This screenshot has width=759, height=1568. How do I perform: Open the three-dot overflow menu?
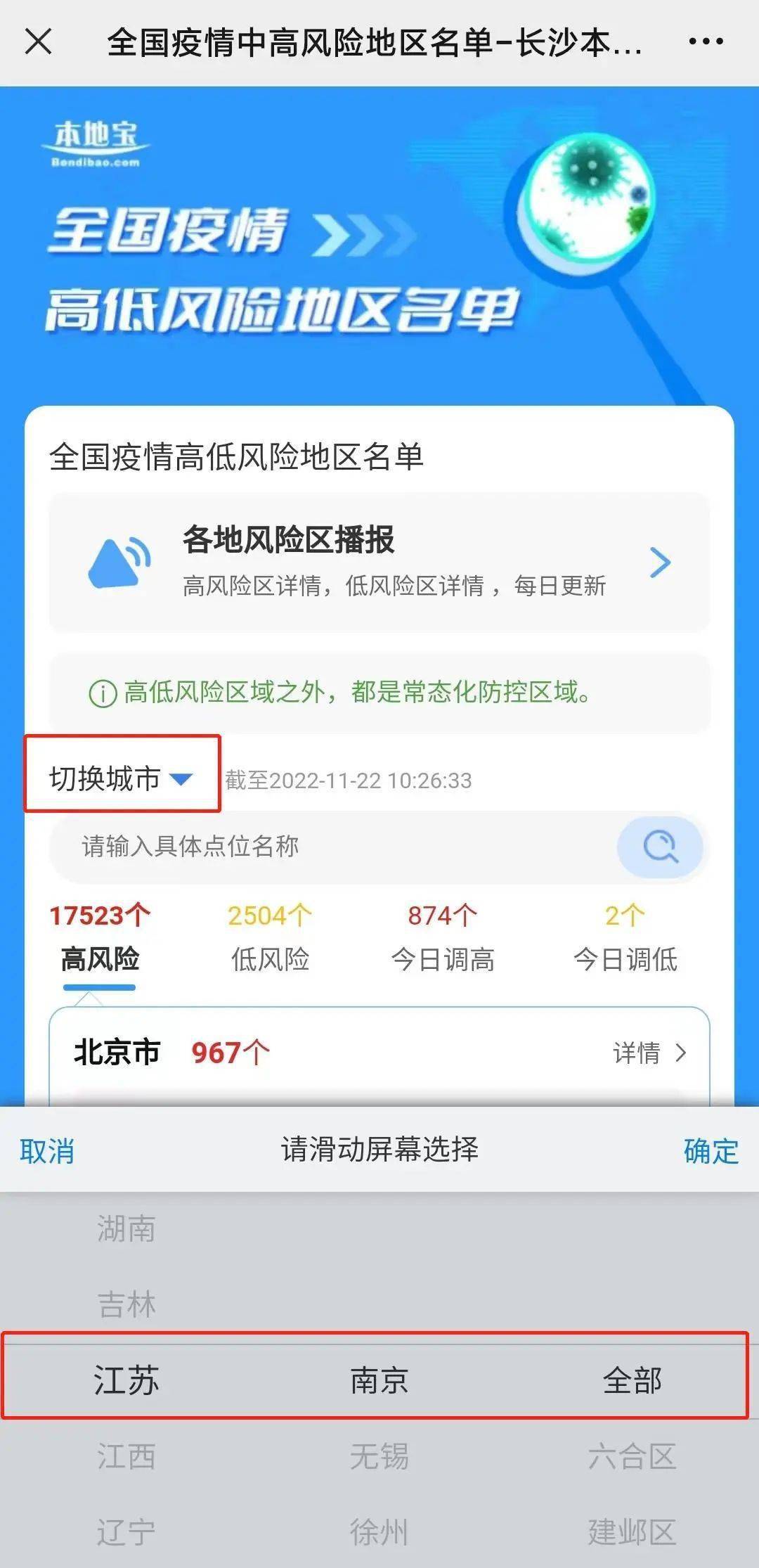[706, 42]
